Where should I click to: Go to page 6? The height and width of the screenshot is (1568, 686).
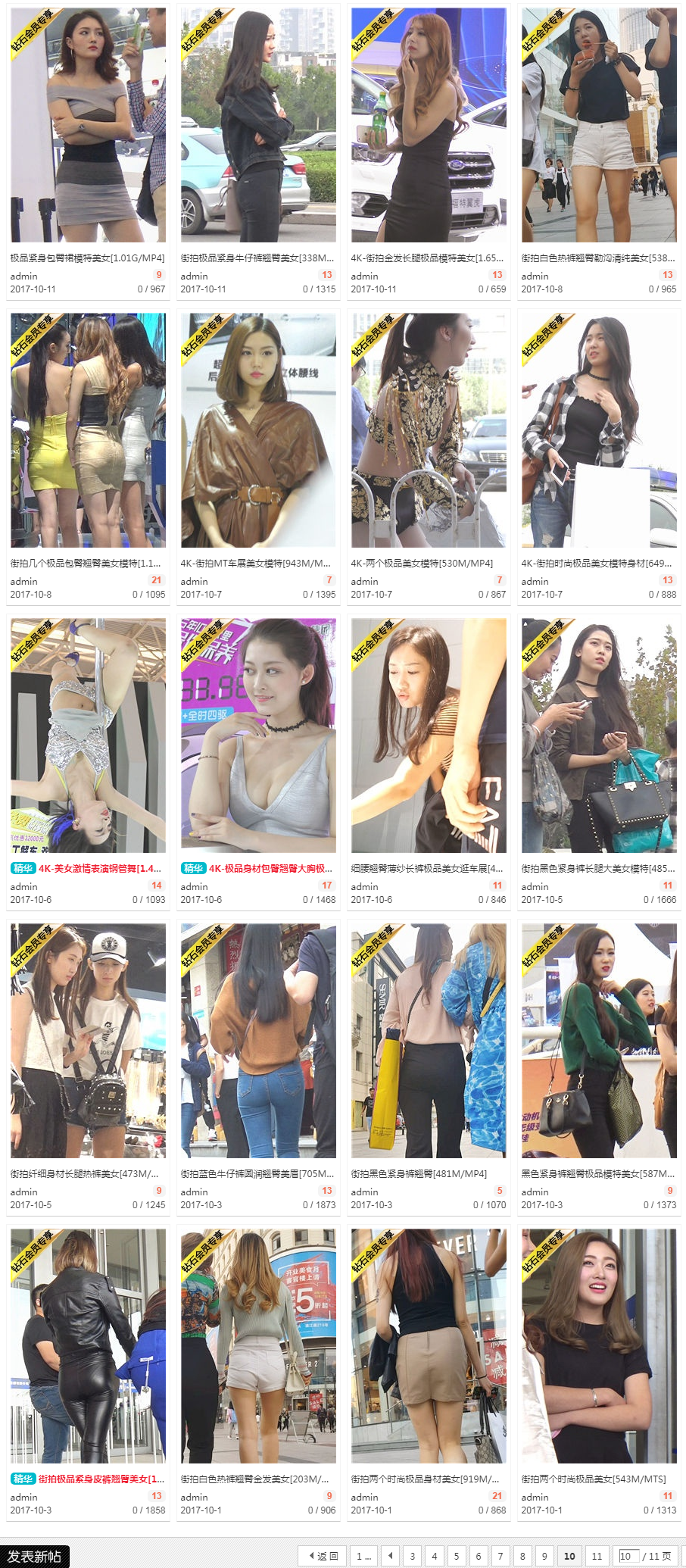coord(479,1556)
